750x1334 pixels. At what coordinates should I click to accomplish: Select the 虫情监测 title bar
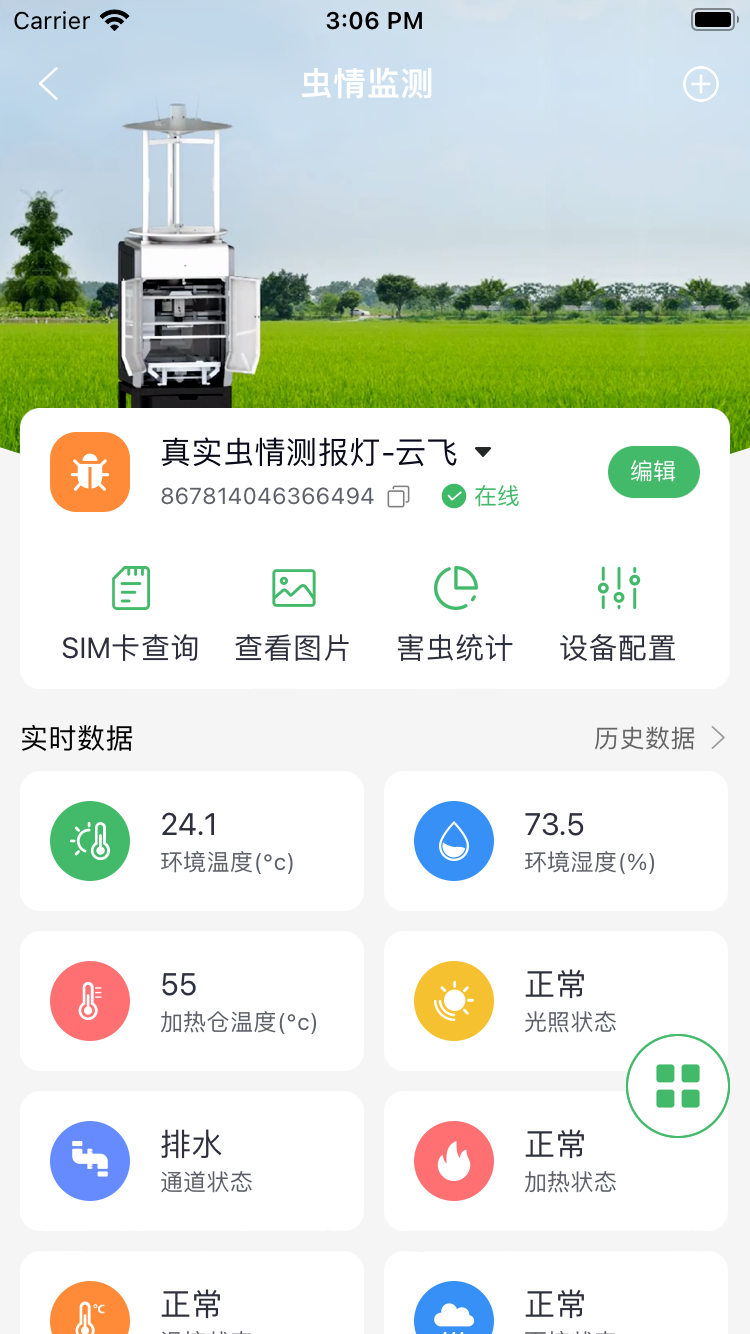[x=367, y=84]
